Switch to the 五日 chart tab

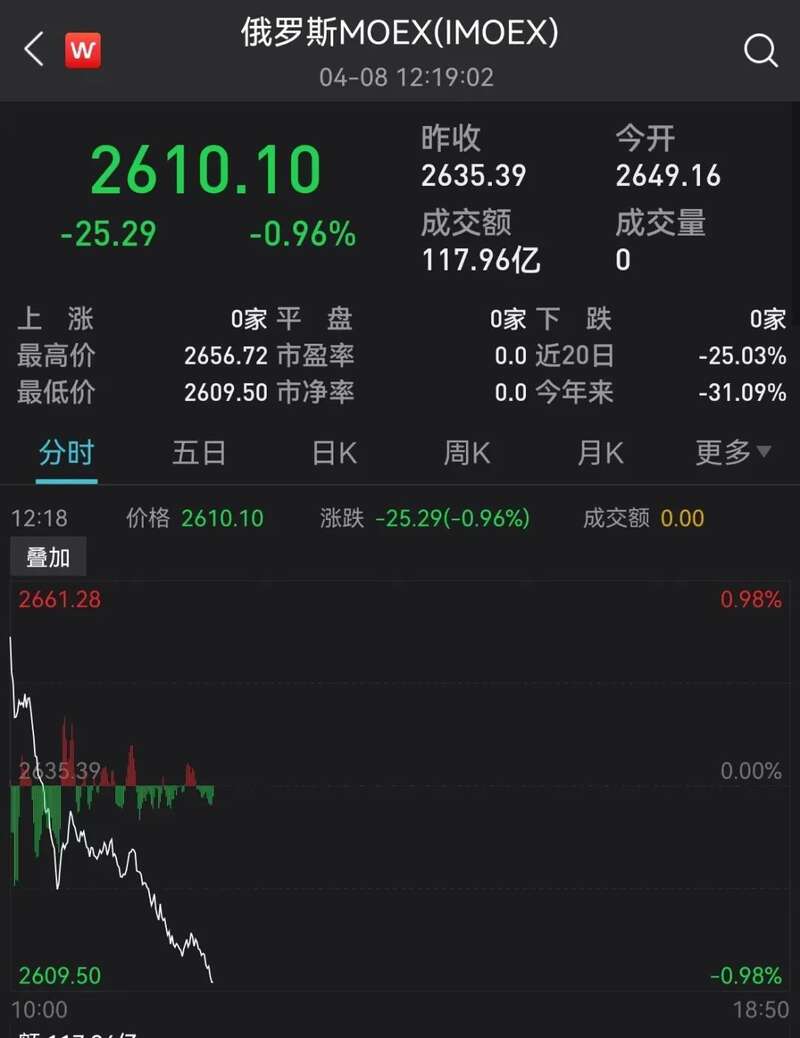click(199, 453)
